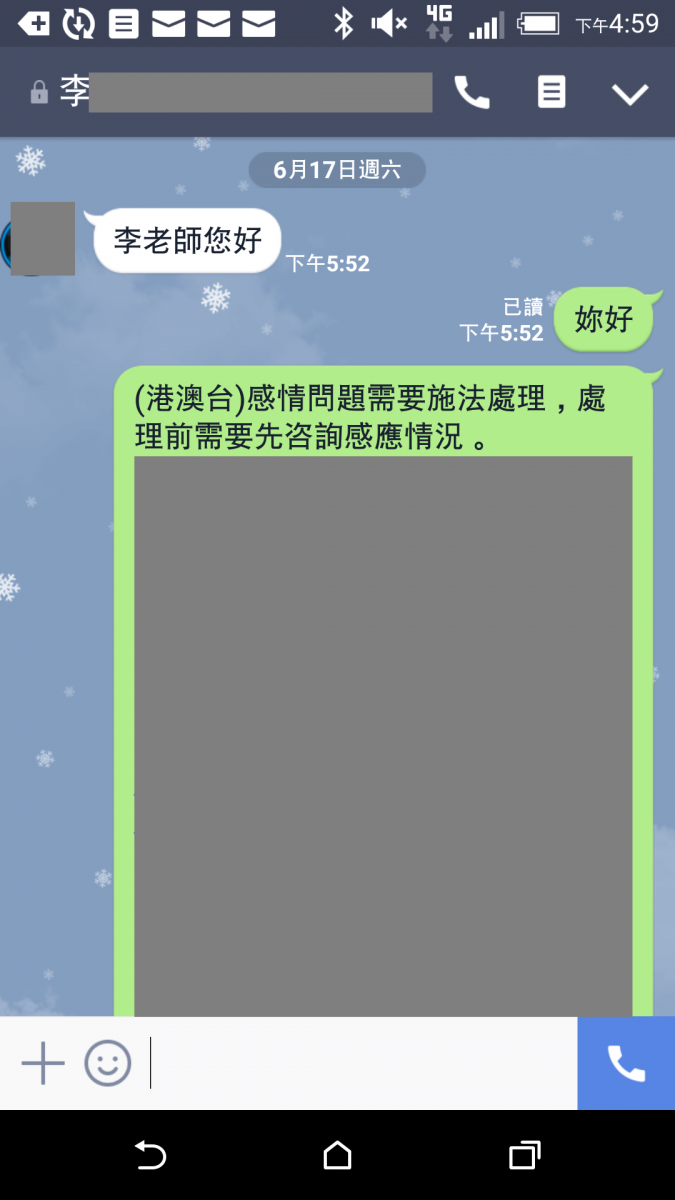Viewport: 675px width, 1200px height.
Task: Open the recent apps overview
Action: coord(525,1156)
